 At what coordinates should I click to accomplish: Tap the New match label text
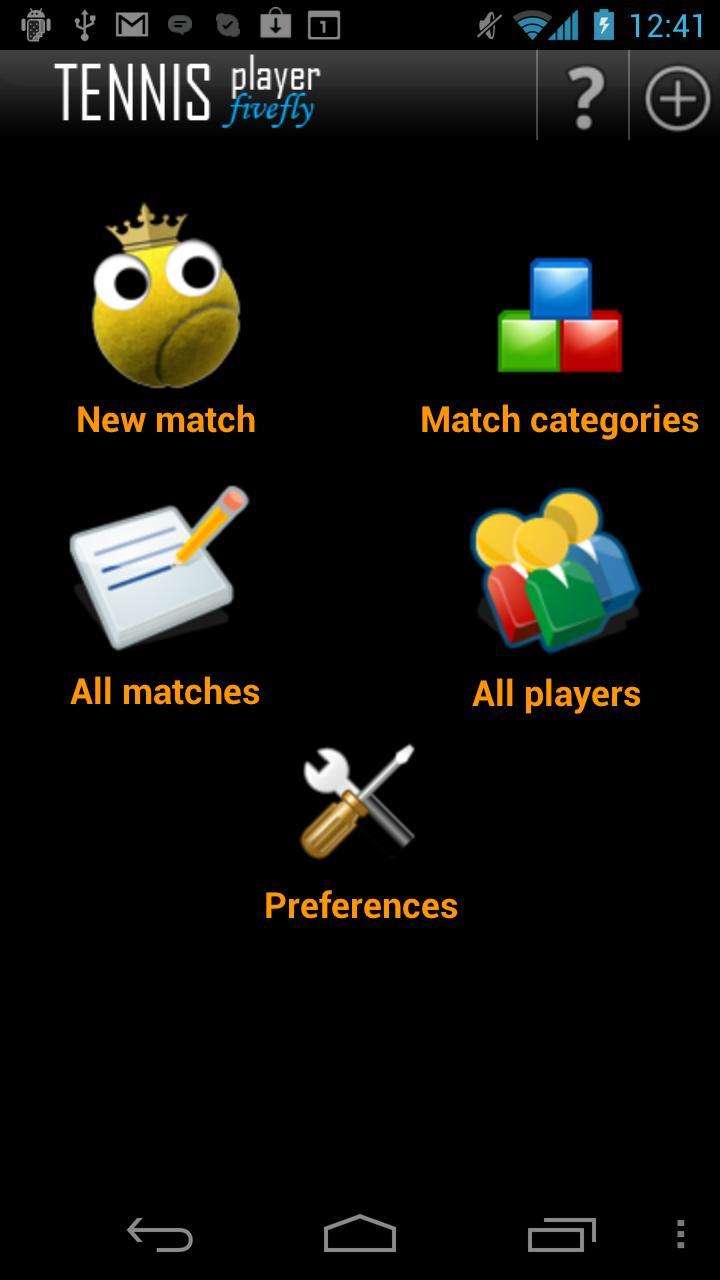(165, 420)
